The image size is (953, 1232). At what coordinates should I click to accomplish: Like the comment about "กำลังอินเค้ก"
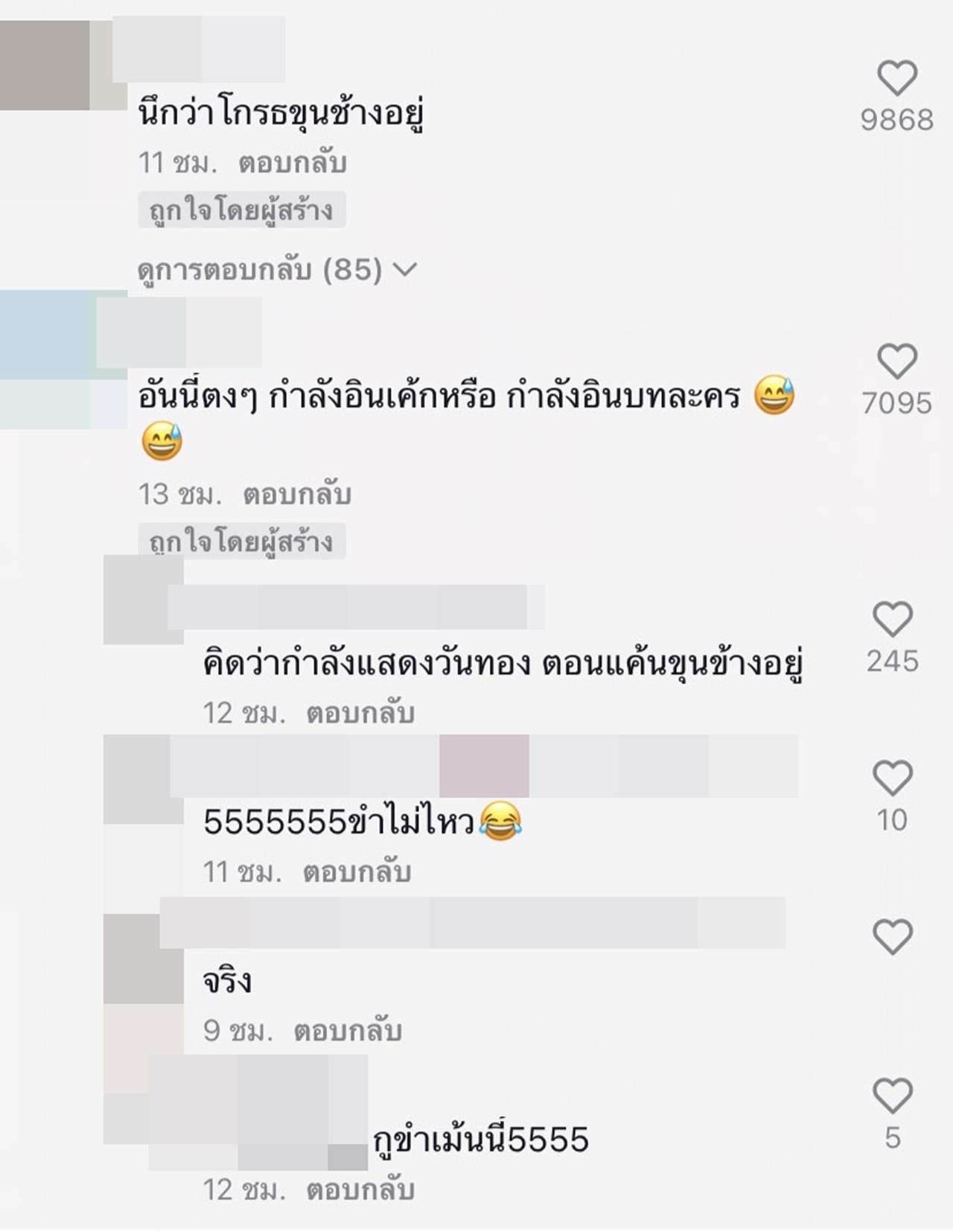(896, 361)
